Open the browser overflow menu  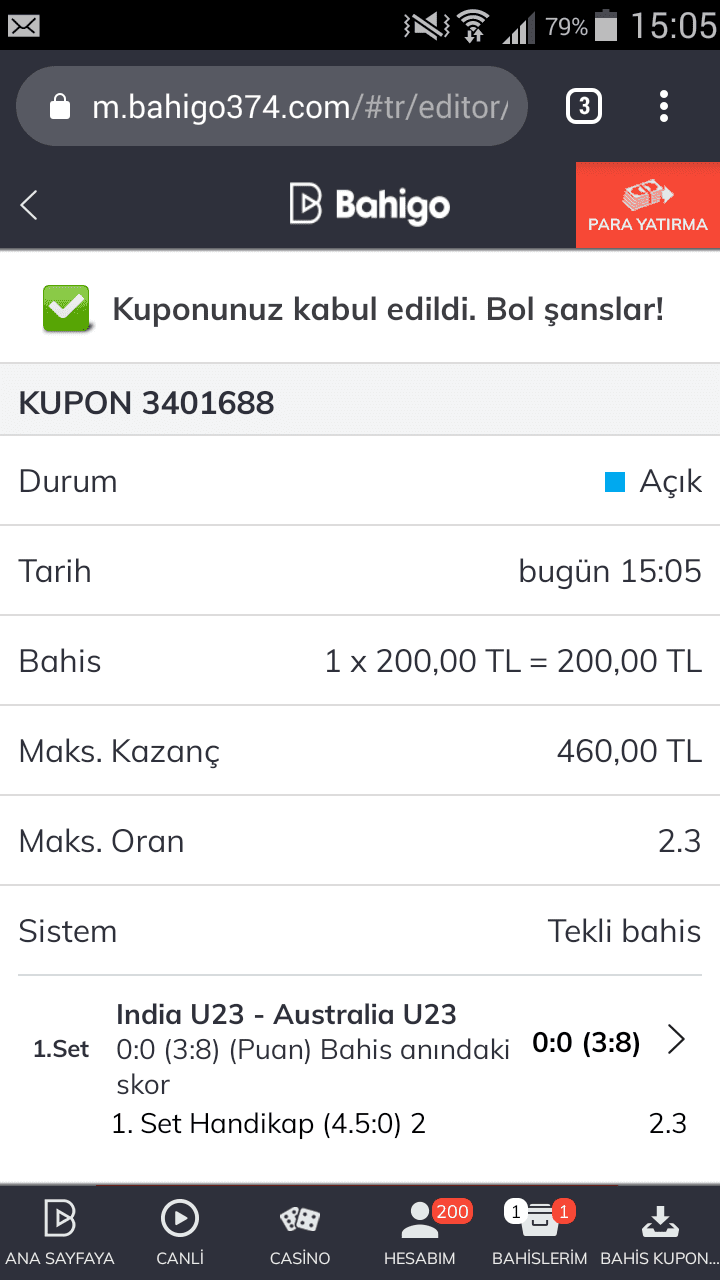[x=664, y=106]
